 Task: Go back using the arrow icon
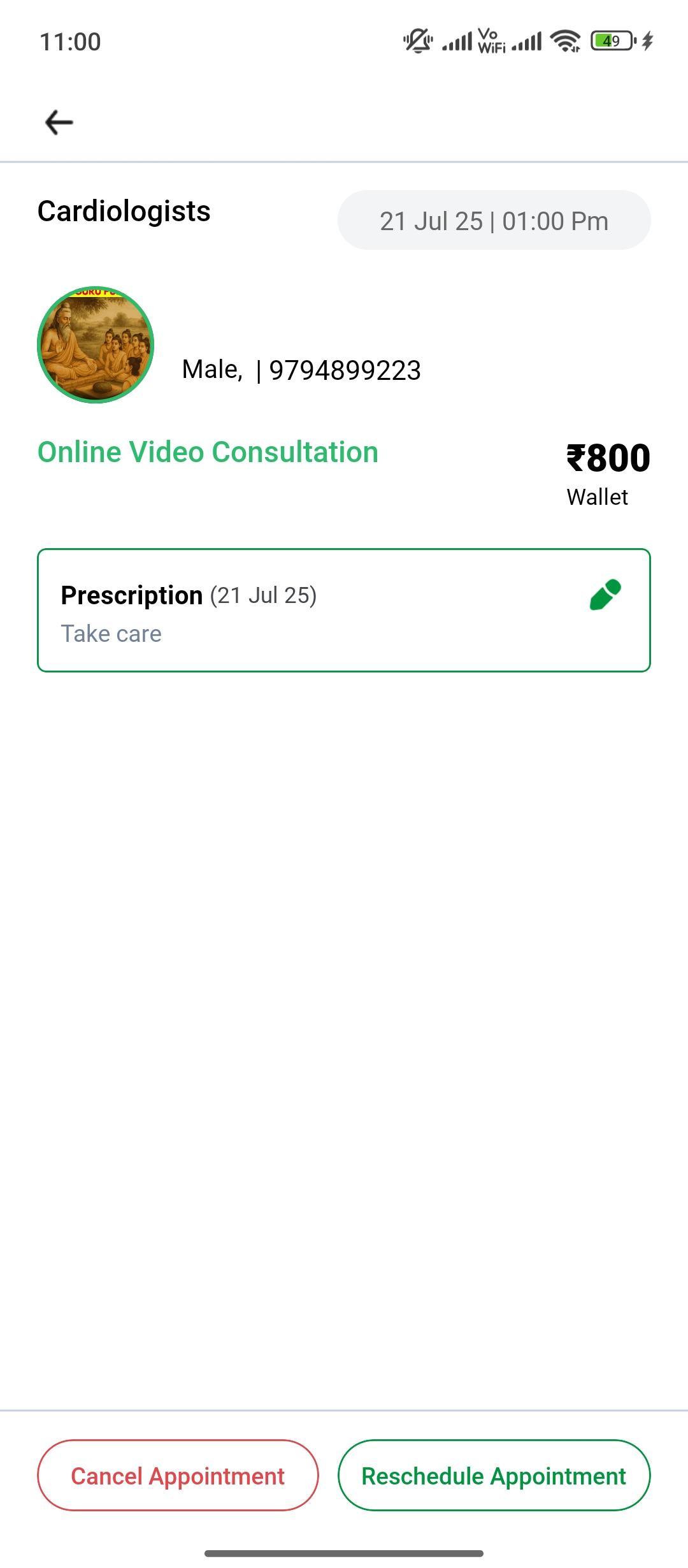59,122
